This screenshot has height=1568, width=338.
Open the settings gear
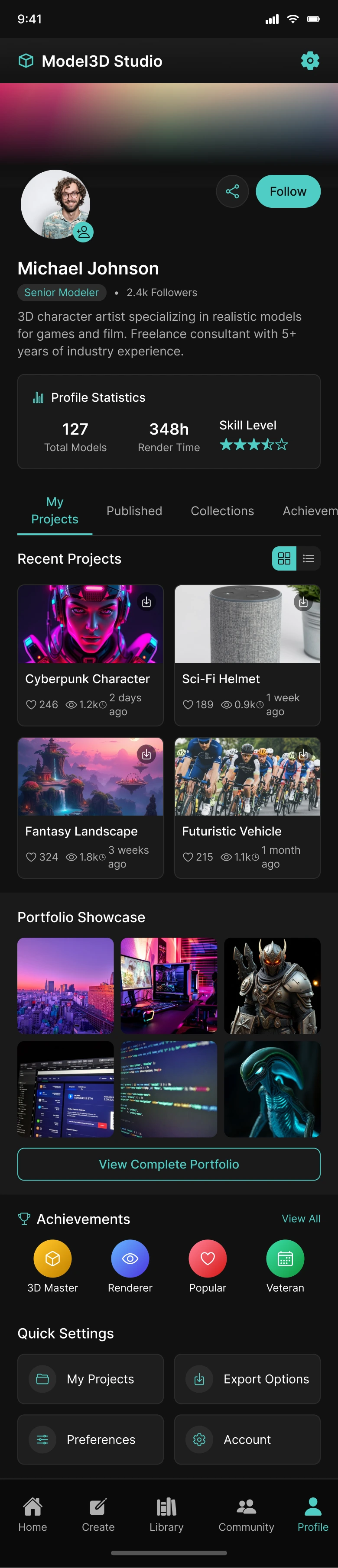click(x=310, y=61)
